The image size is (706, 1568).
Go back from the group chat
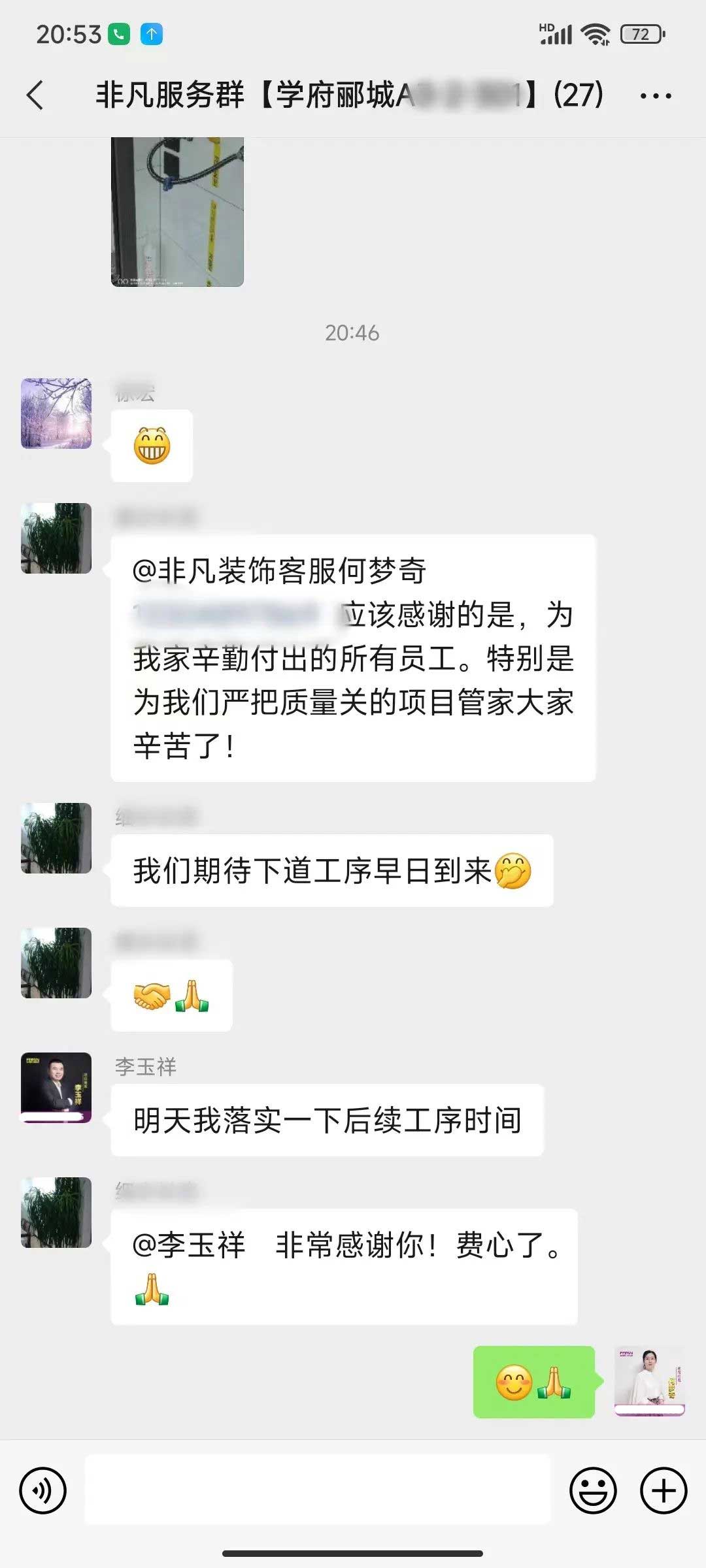35,95
